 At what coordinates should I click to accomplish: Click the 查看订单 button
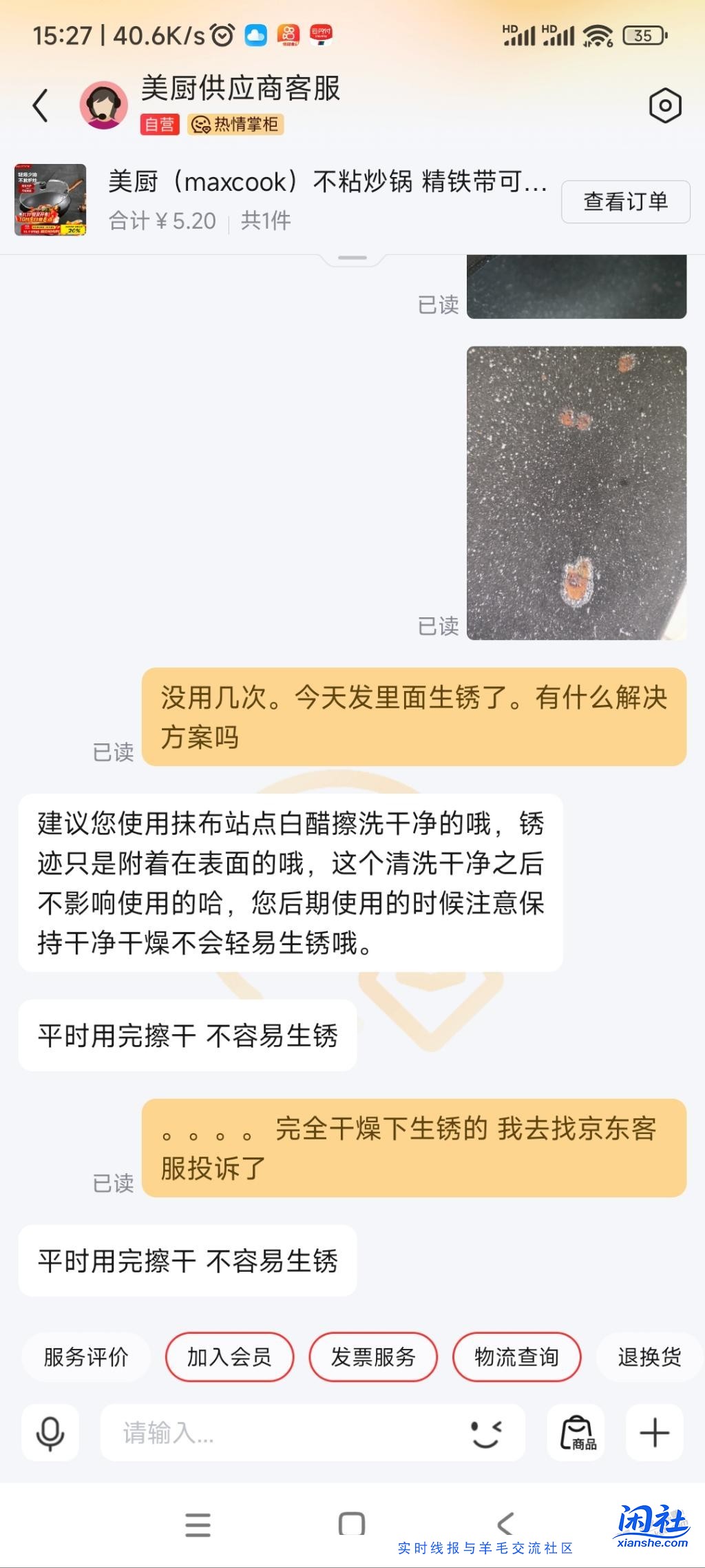(625, 200)
